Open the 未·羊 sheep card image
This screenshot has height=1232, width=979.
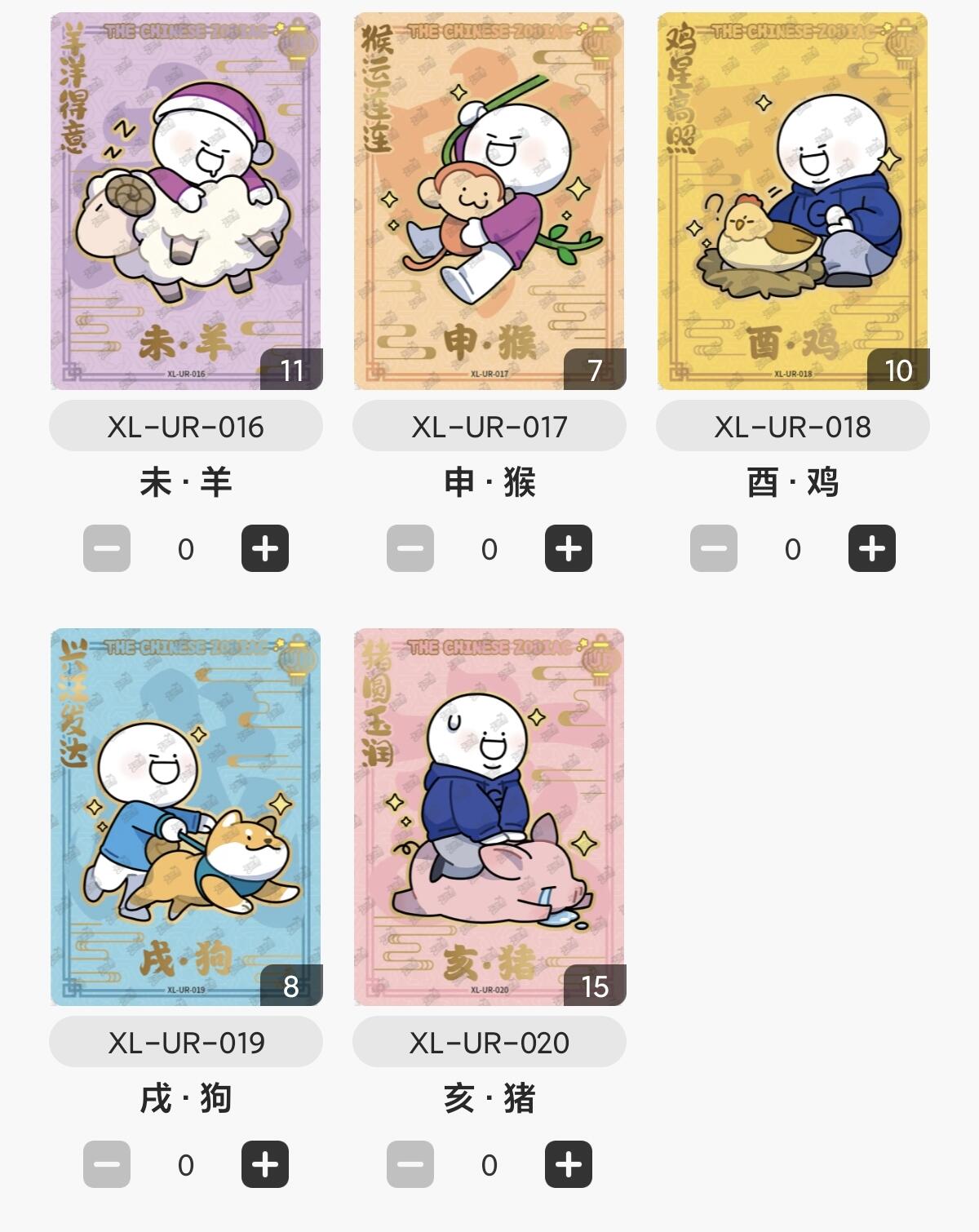click(x=186, y=201)
